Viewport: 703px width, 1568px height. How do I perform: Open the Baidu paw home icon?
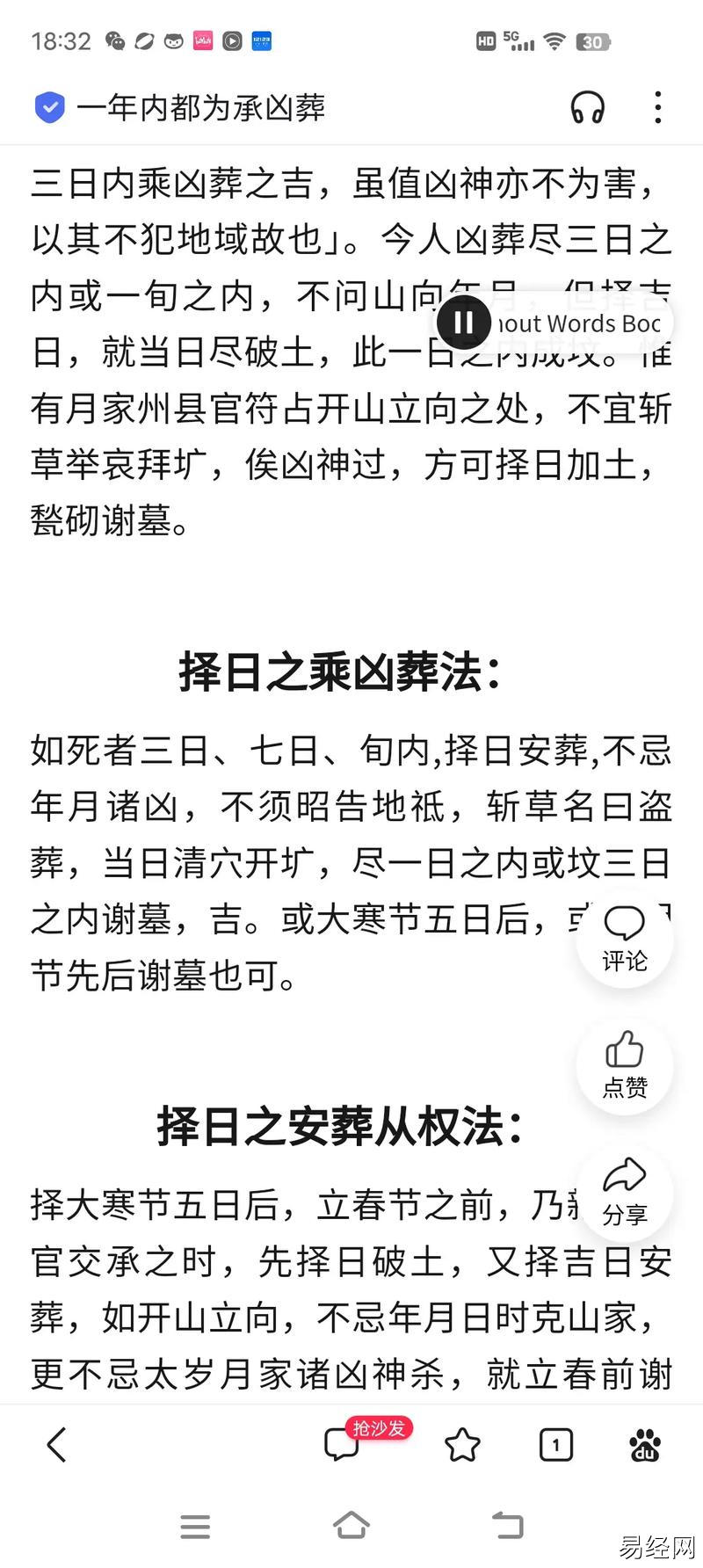click(x=646, y=1445)
